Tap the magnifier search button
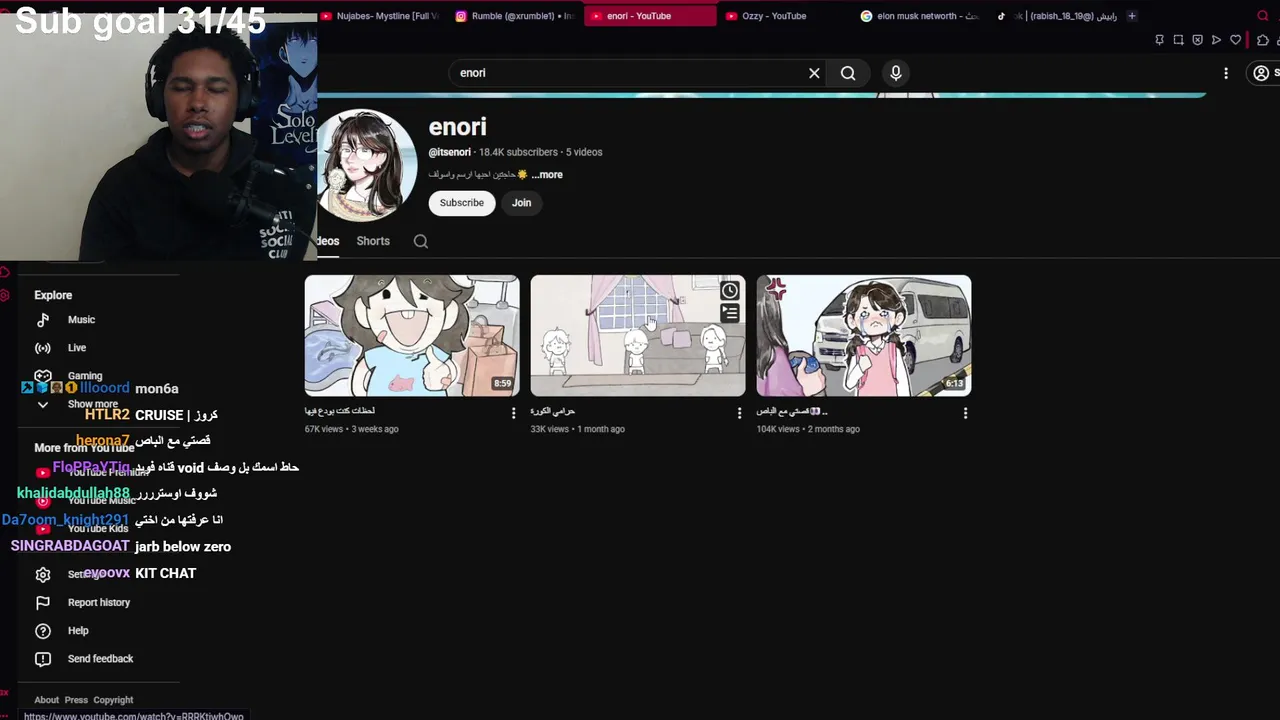This screenshot has width=1280, height=720. pos(848,73)
